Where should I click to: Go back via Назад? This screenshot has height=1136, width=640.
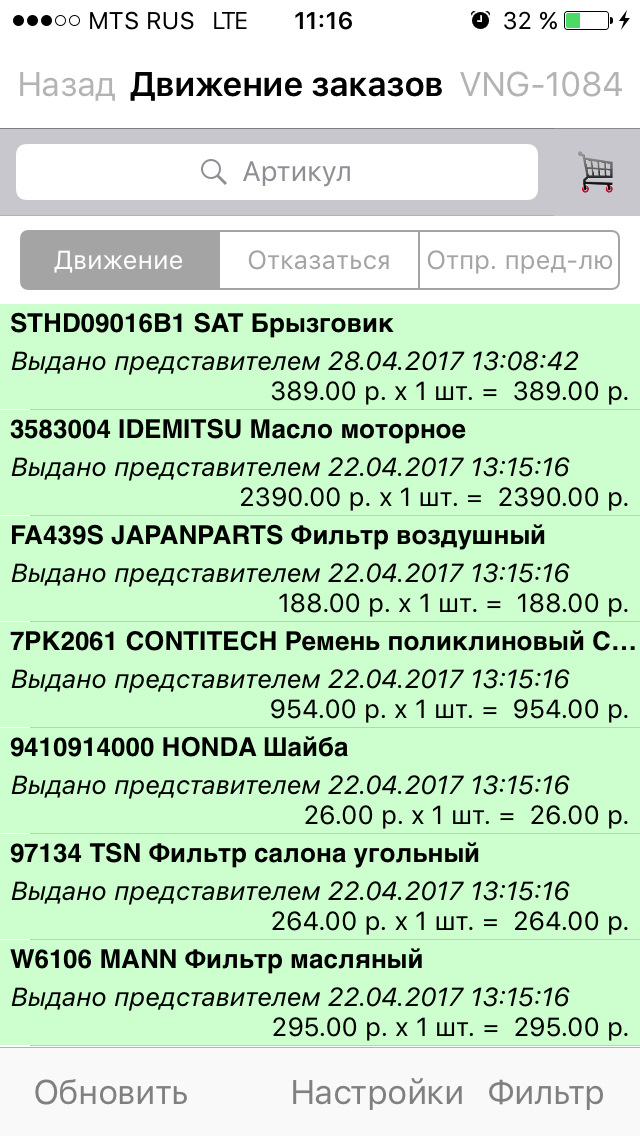click(66, 86)
